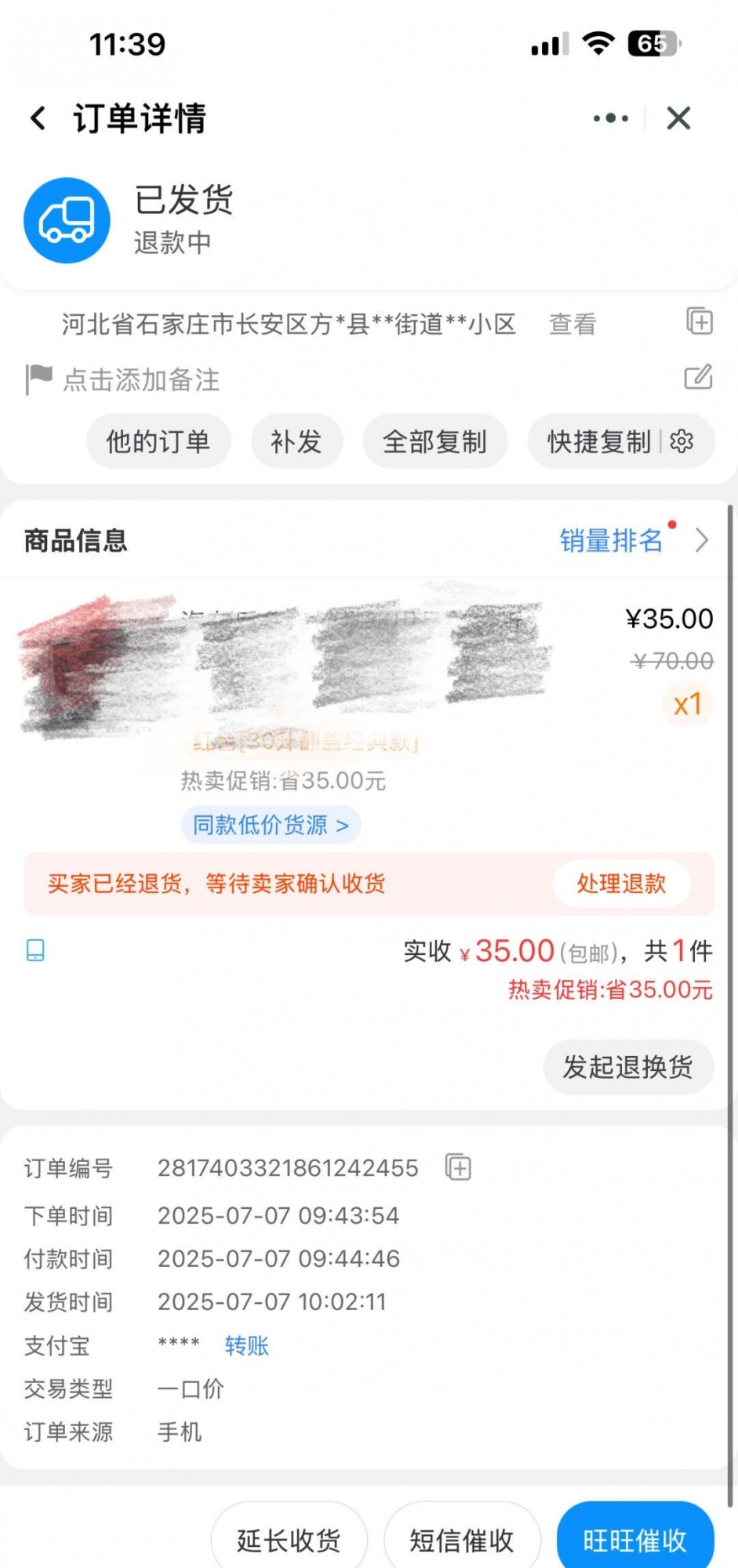This screenshot has width=738, height=1568.
Task: Tap the 快捷复制 chip
Action: 599,441
